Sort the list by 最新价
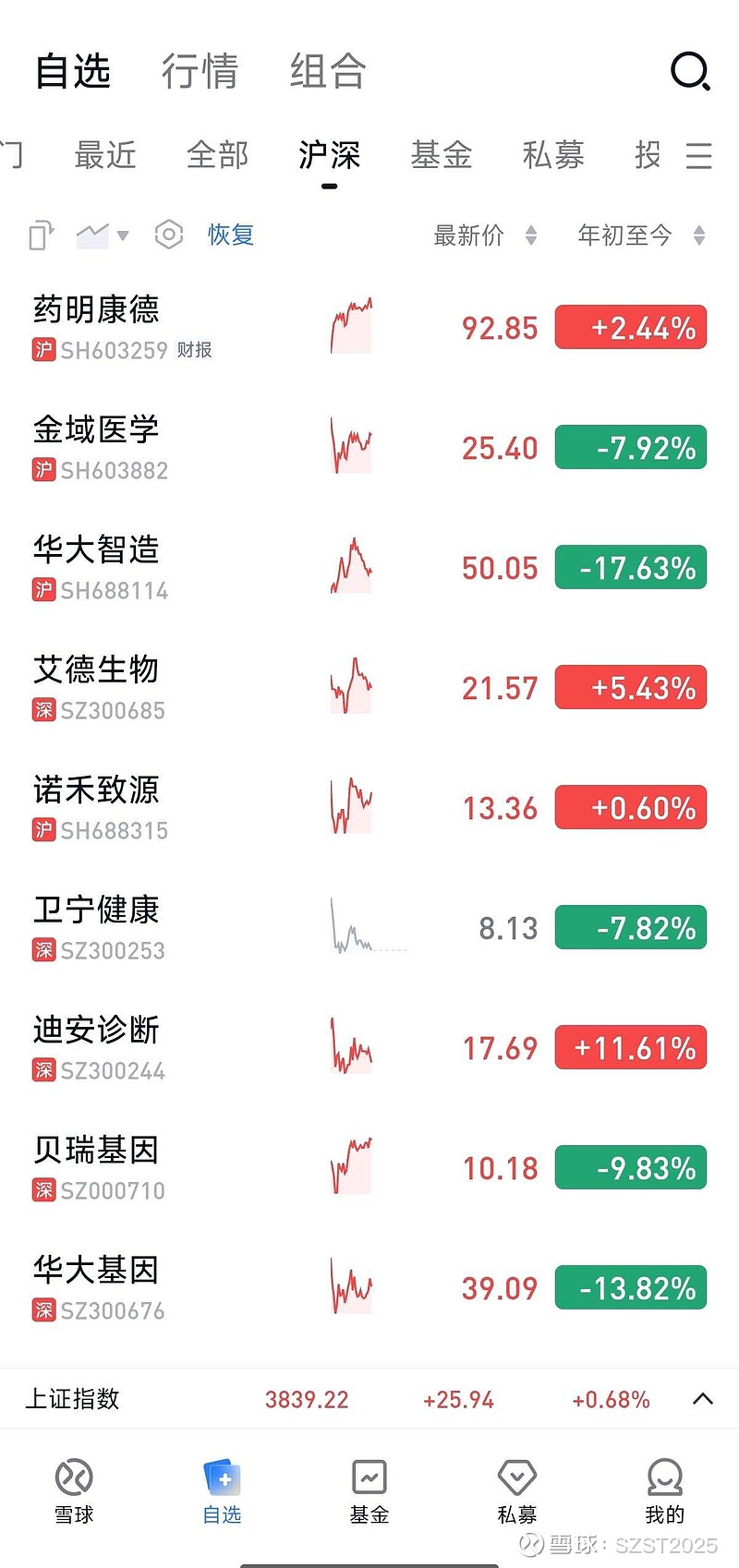Image resolution: width=739 pixels, height=1568 pixels. coord(484,235)
